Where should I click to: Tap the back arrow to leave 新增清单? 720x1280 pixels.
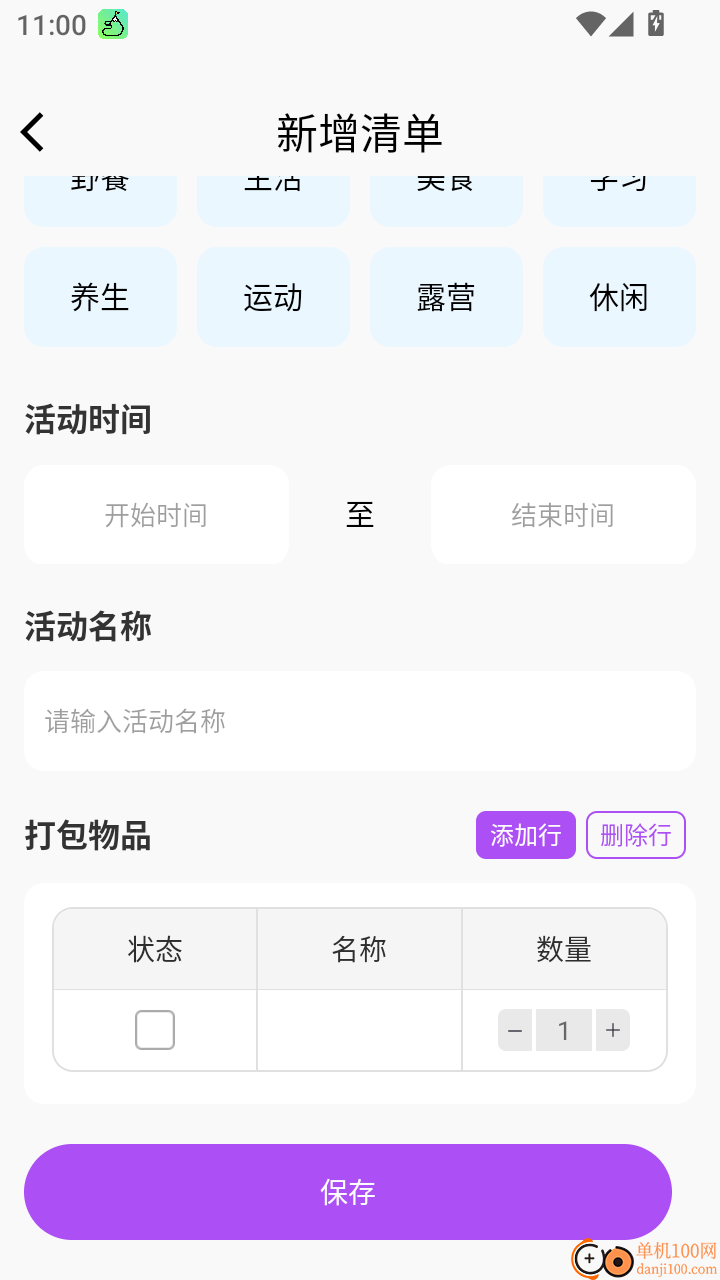pyautogui.click(x=32, y=131)
